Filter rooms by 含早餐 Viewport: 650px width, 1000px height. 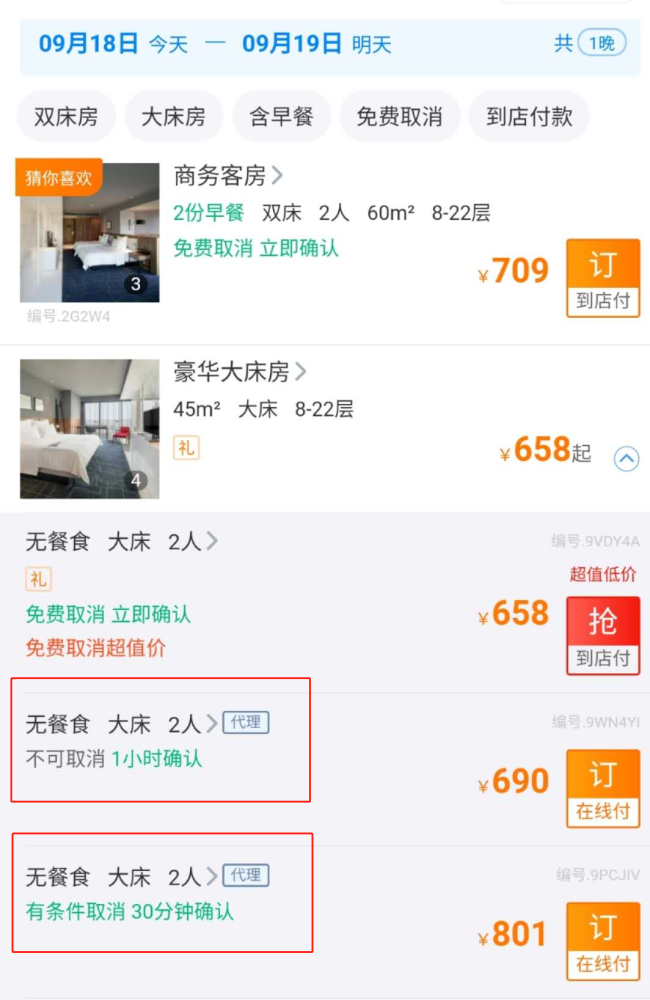[281, 117]
